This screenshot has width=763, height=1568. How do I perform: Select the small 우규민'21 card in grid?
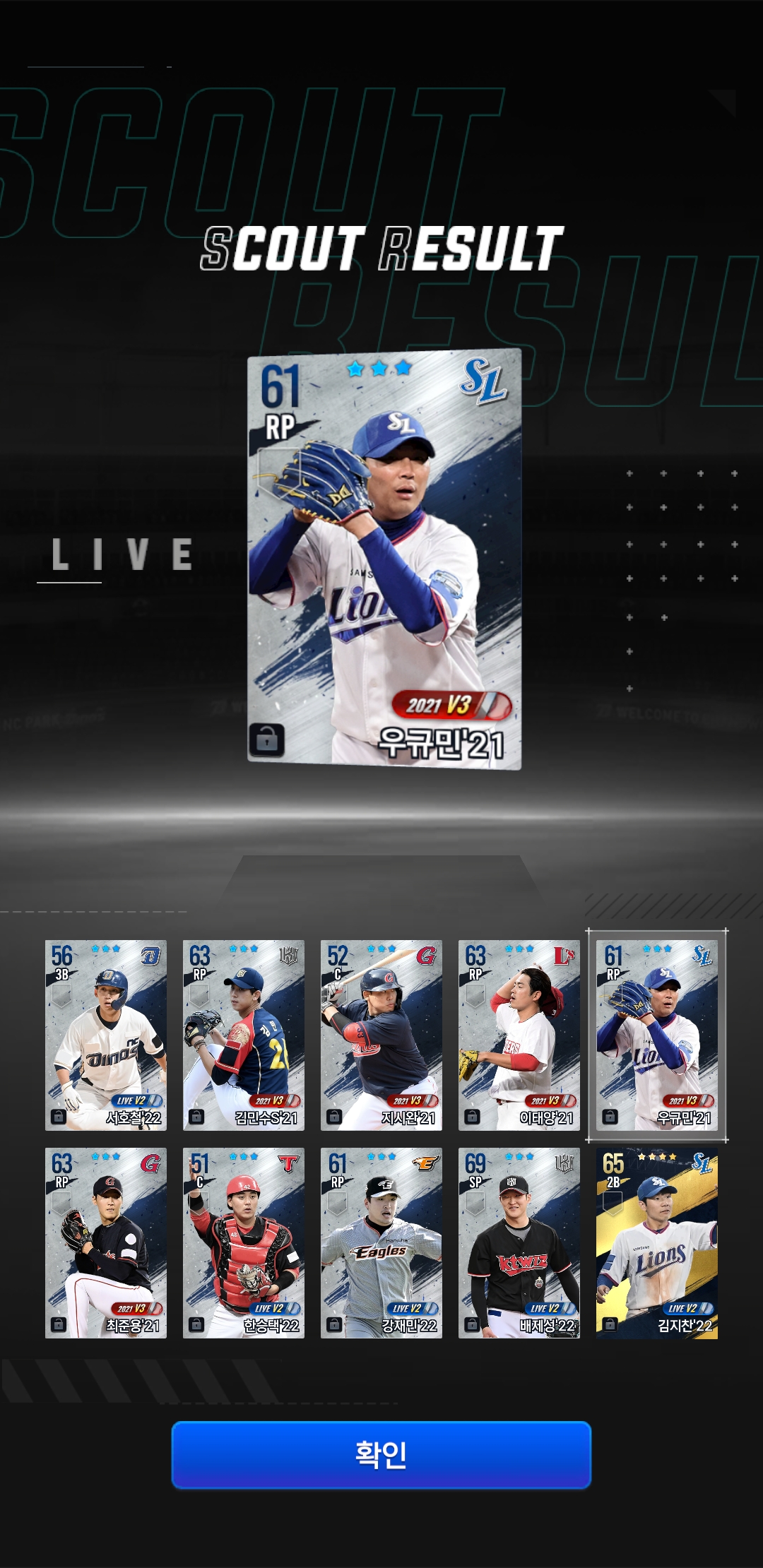657,1035
